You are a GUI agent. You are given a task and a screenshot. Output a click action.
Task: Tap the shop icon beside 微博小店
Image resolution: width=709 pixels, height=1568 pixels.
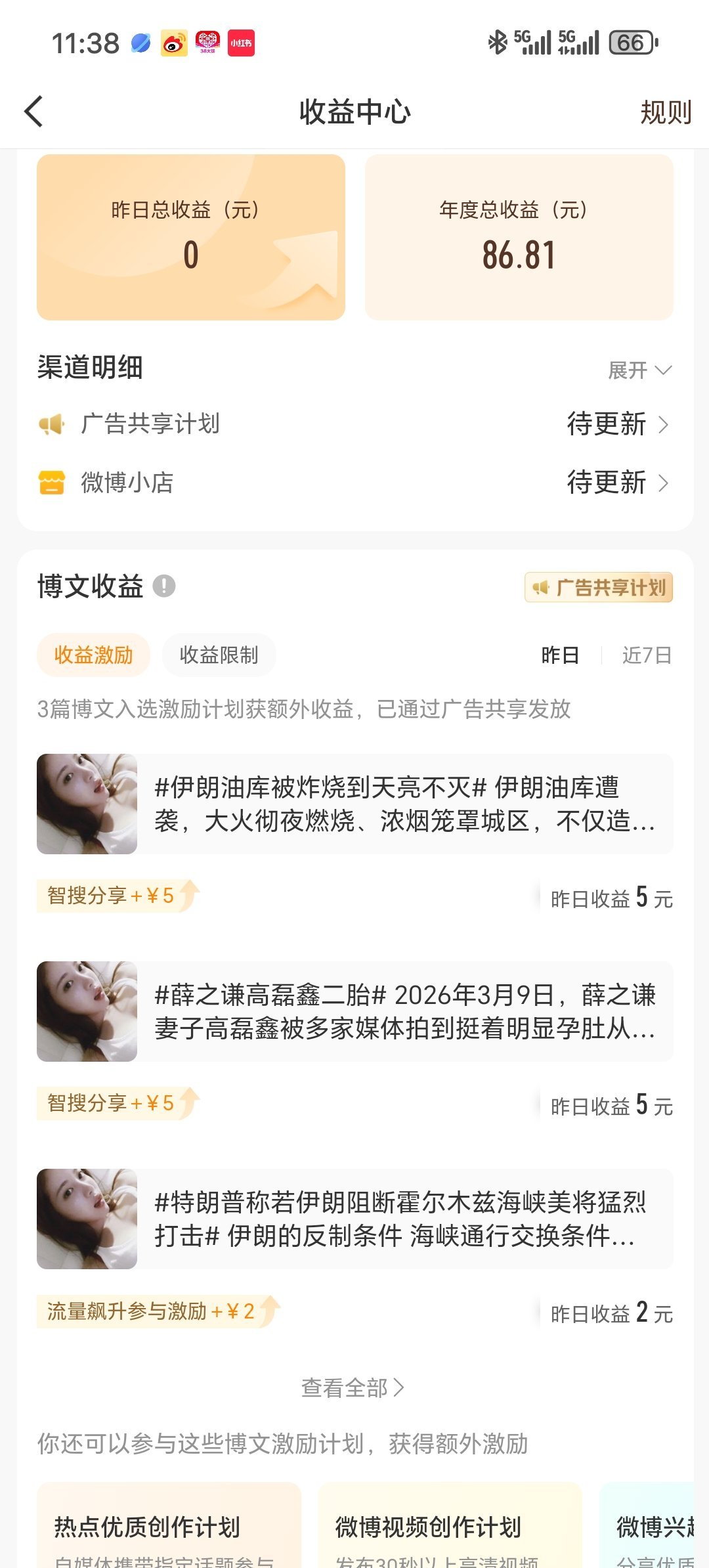(x=54, y=483)
